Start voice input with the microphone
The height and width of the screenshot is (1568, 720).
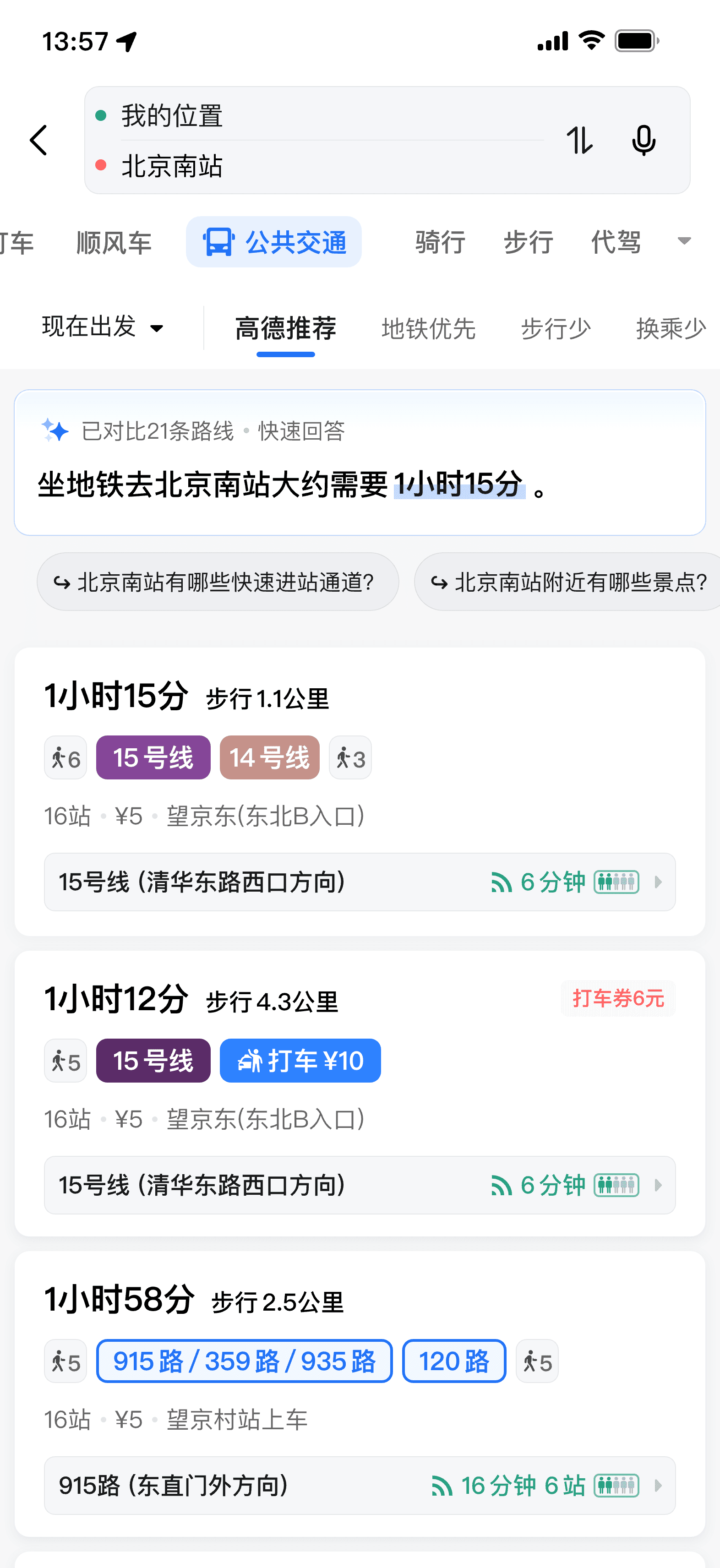pyautogui.click(x=644, y=141)
